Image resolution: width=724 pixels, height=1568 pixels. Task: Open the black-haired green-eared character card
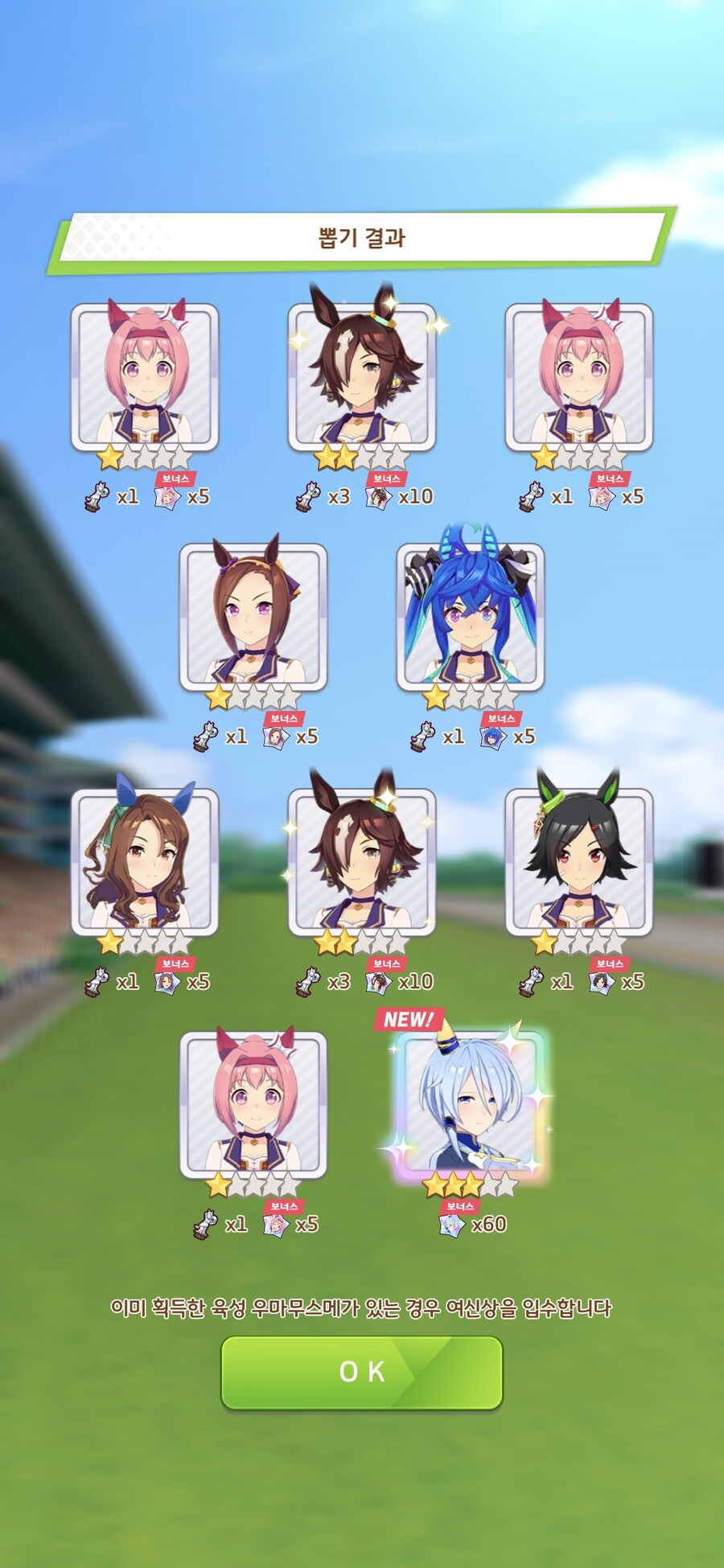point(578,862)
